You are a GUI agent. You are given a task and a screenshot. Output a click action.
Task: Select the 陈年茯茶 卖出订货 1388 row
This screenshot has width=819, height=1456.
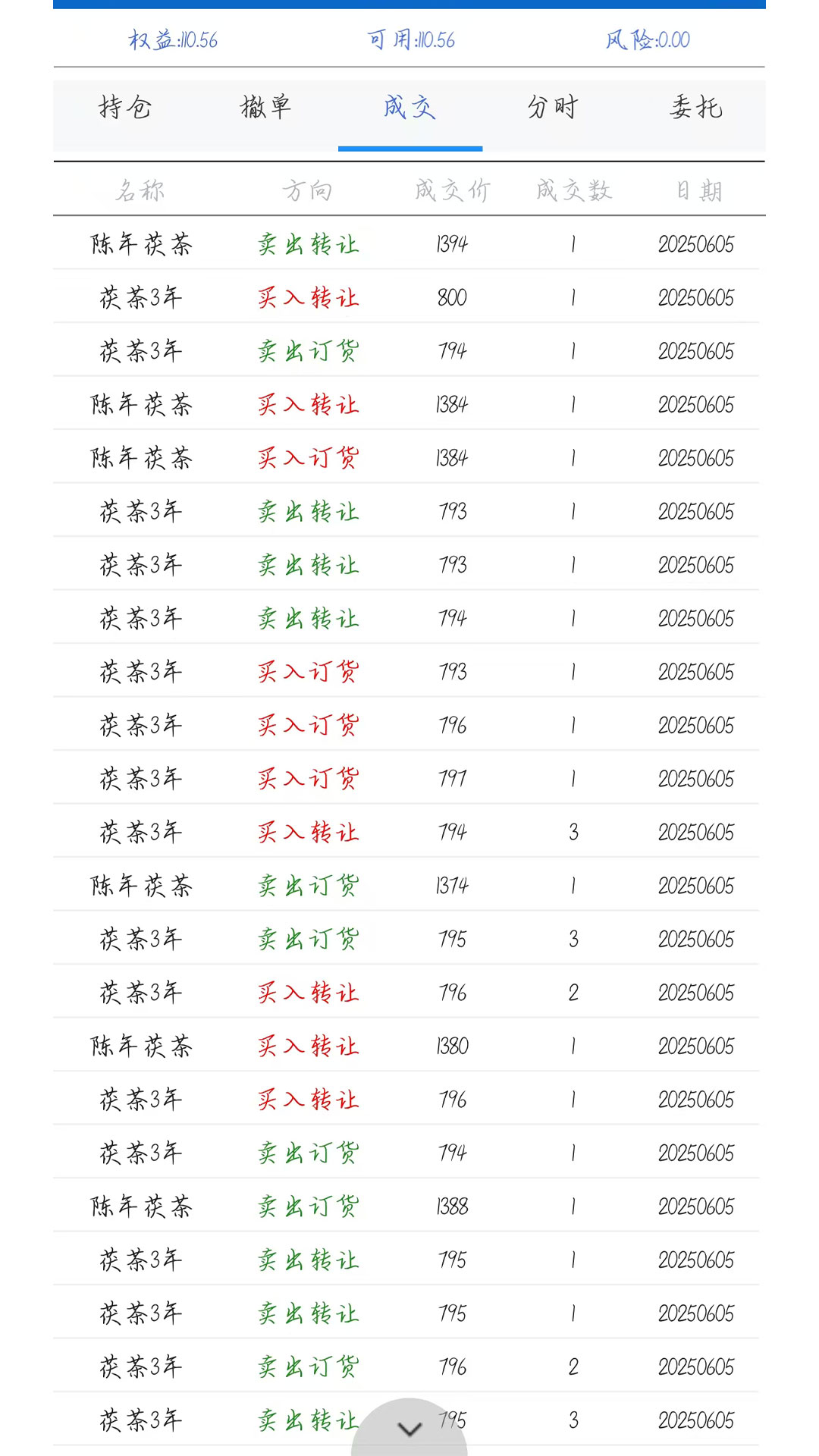(409, 1206)
